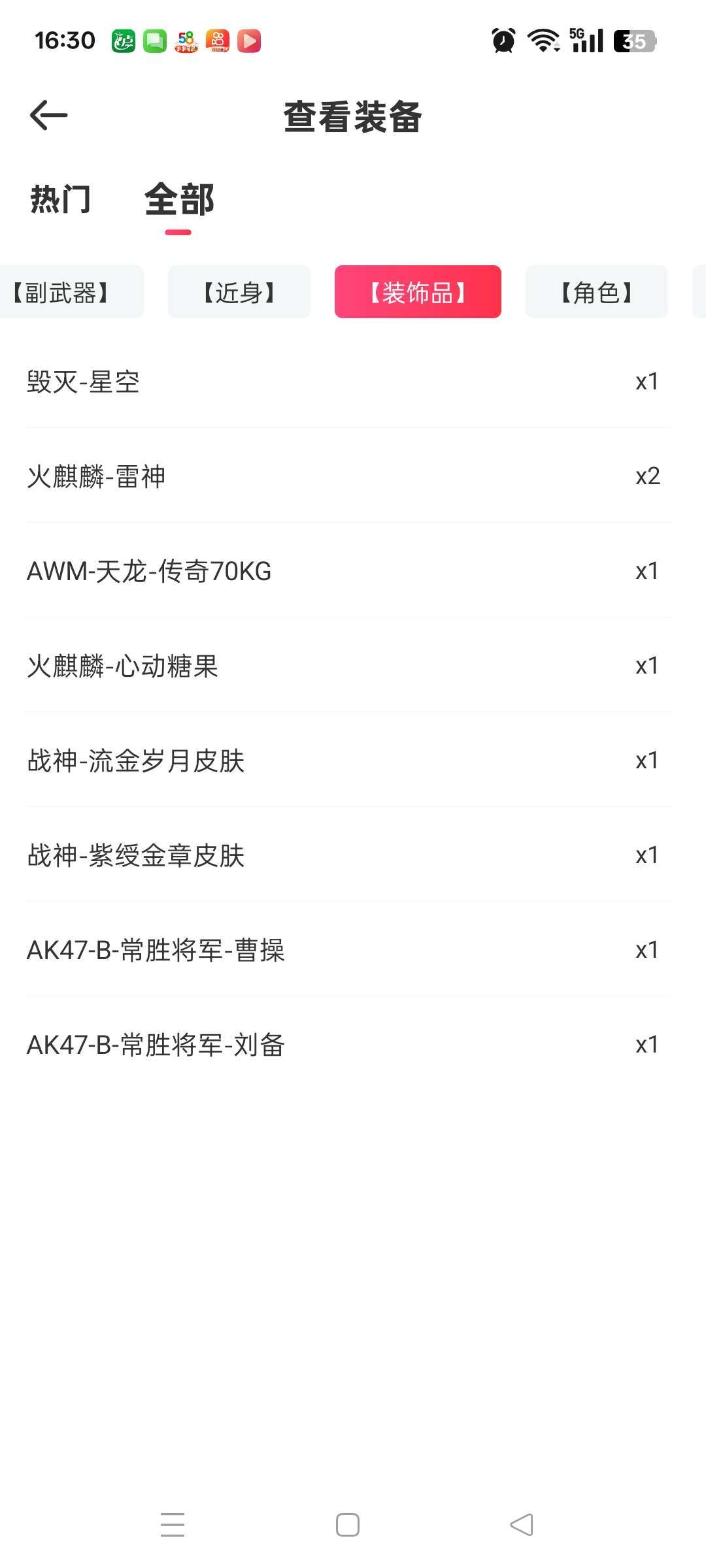Open the 58同城 notification icon
Screen dimensions: 706x1568
click(187, 41)
